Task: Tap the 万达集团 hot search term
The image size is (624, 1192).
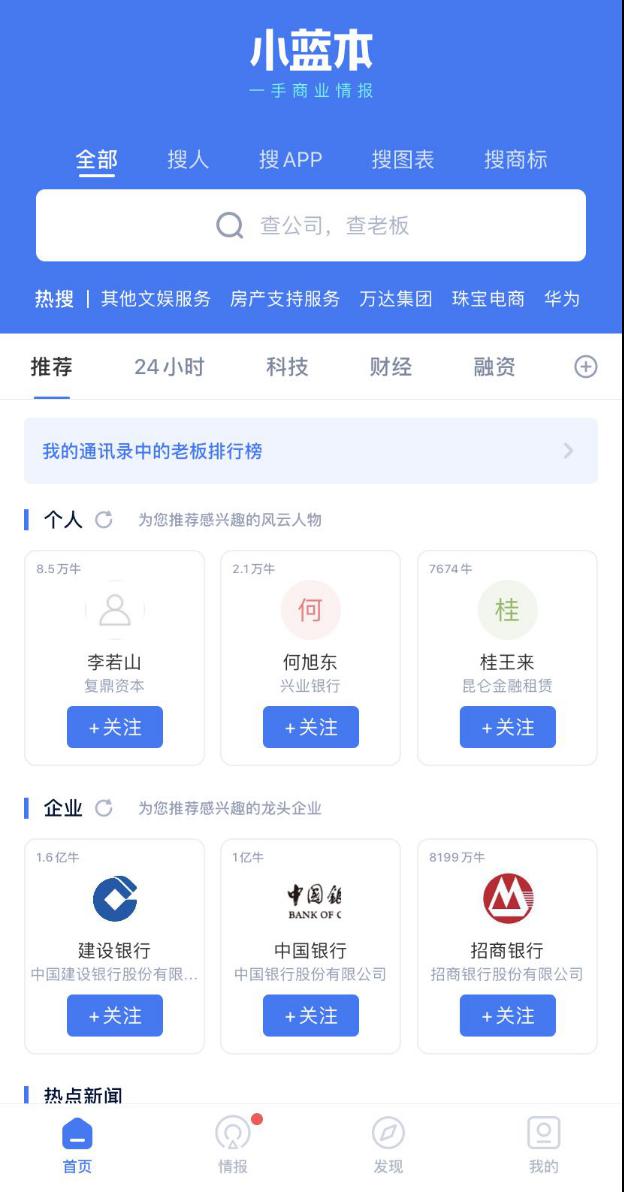Action: click(x=396, y=299)
